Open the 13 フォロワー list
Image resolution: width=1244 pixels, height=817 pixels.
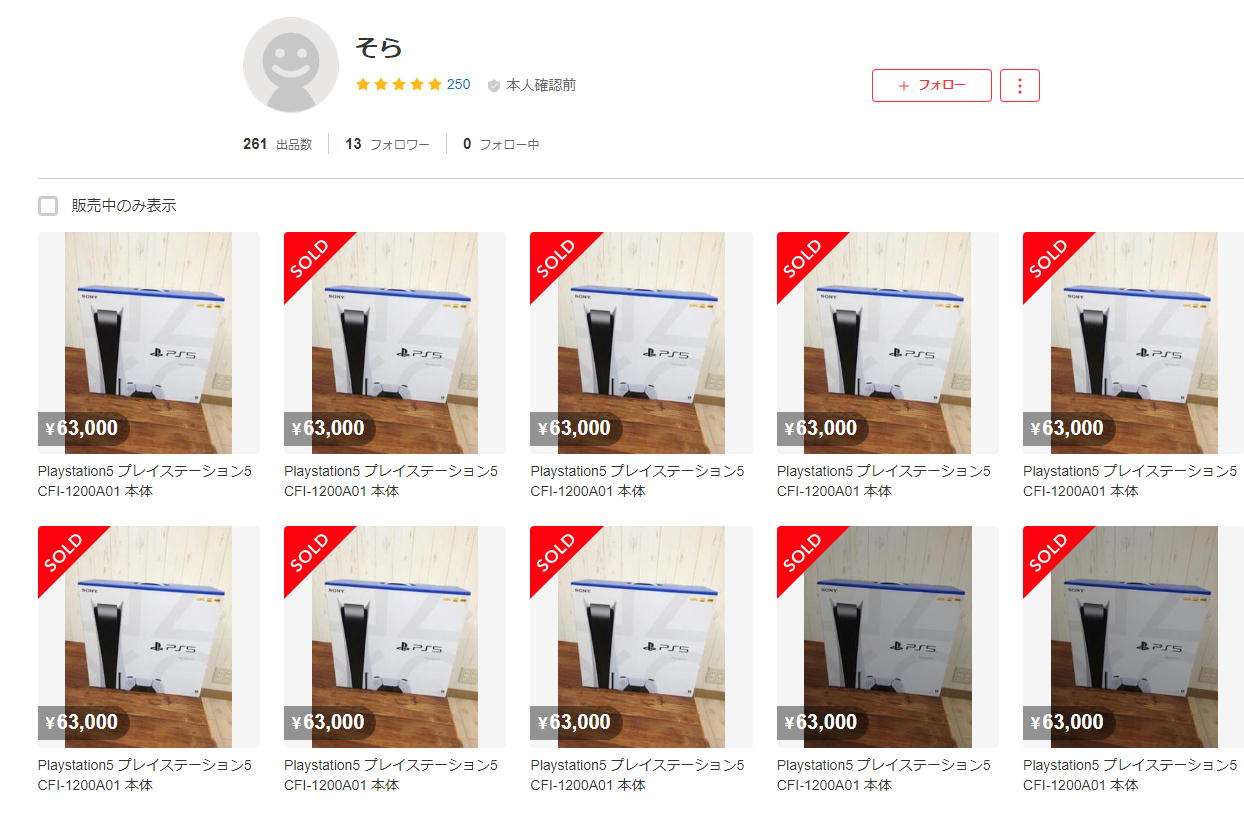387,144
